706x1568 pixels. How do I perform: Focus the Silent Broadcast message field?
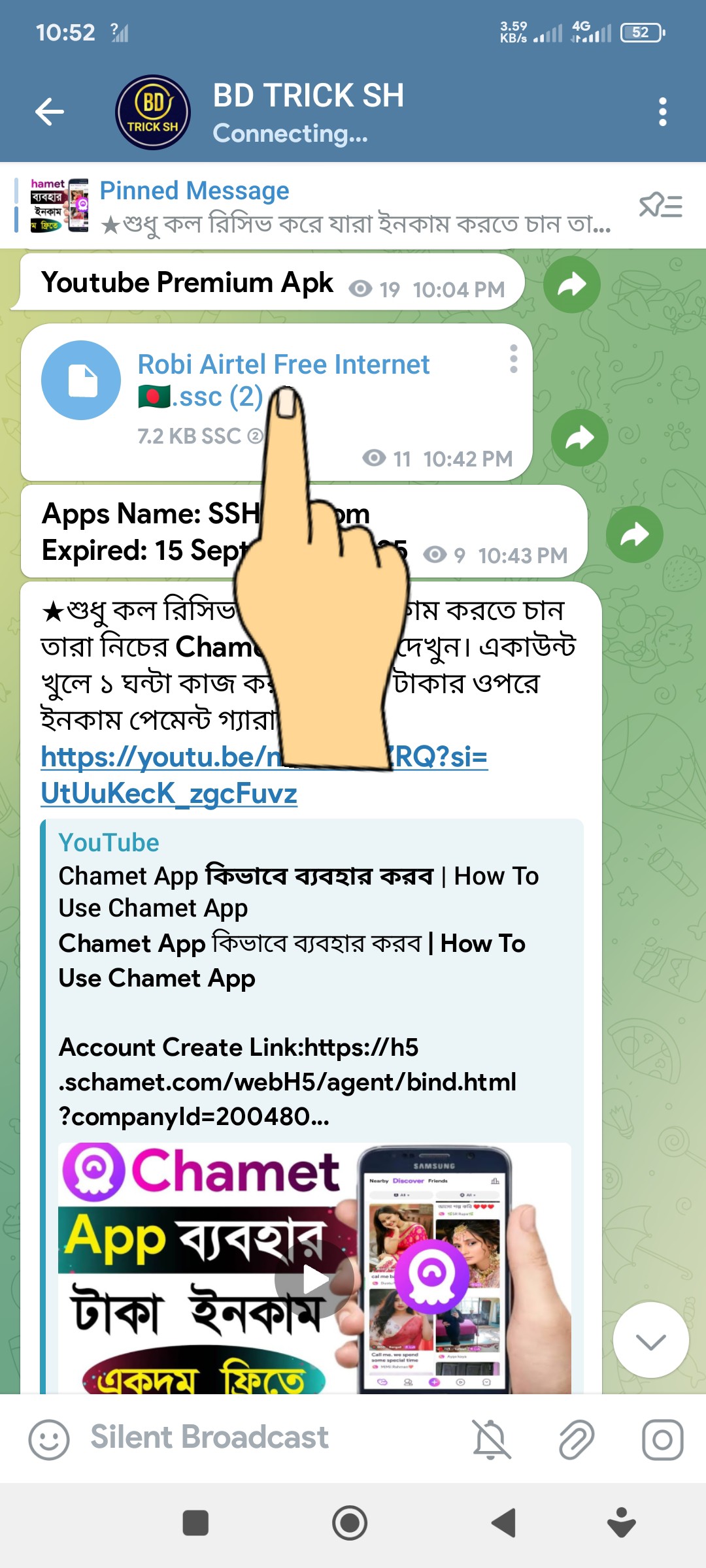click(x=261, y=1438)
